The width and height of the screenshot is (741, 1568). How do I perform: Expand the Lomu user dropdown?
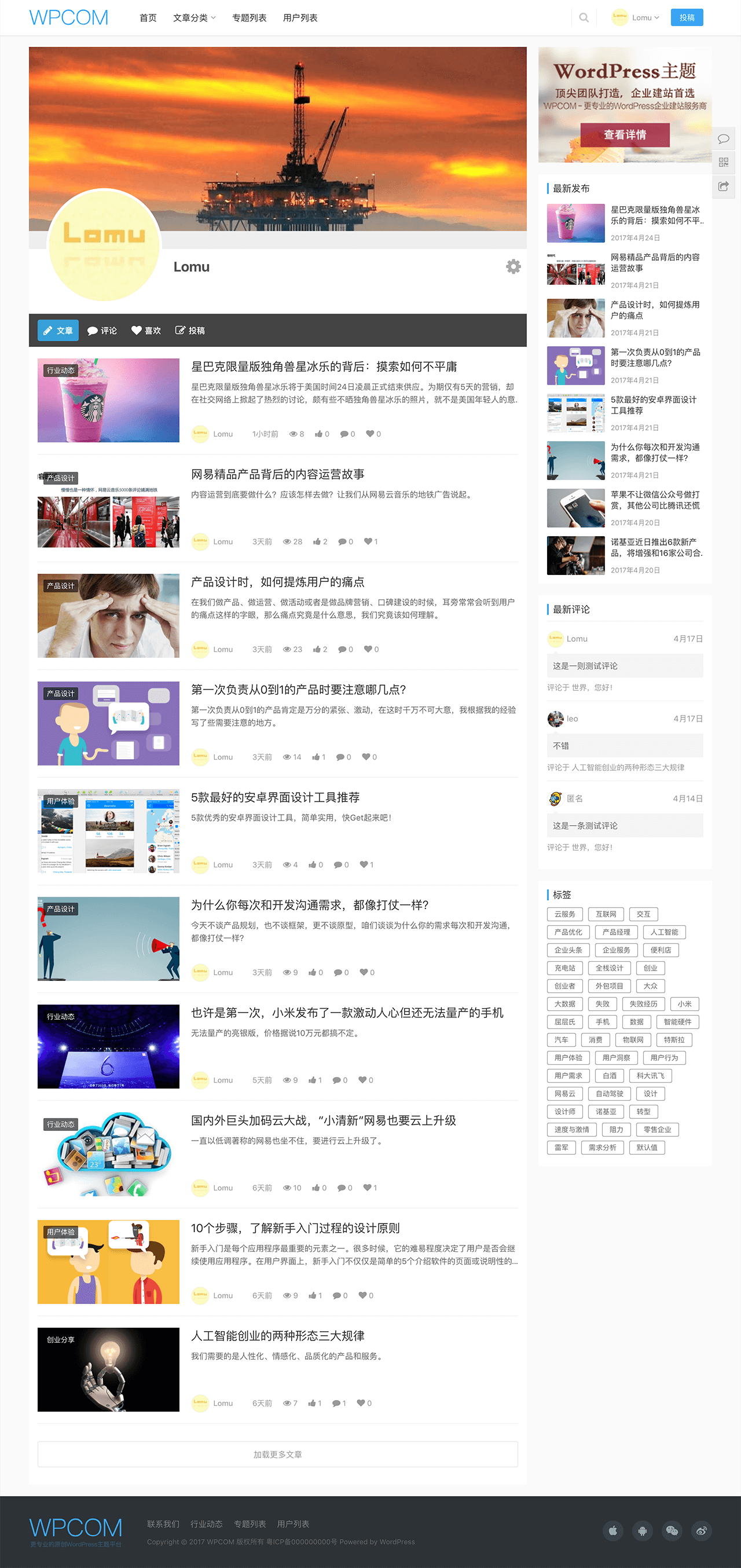pyautogui.click(x=636, y=17)
